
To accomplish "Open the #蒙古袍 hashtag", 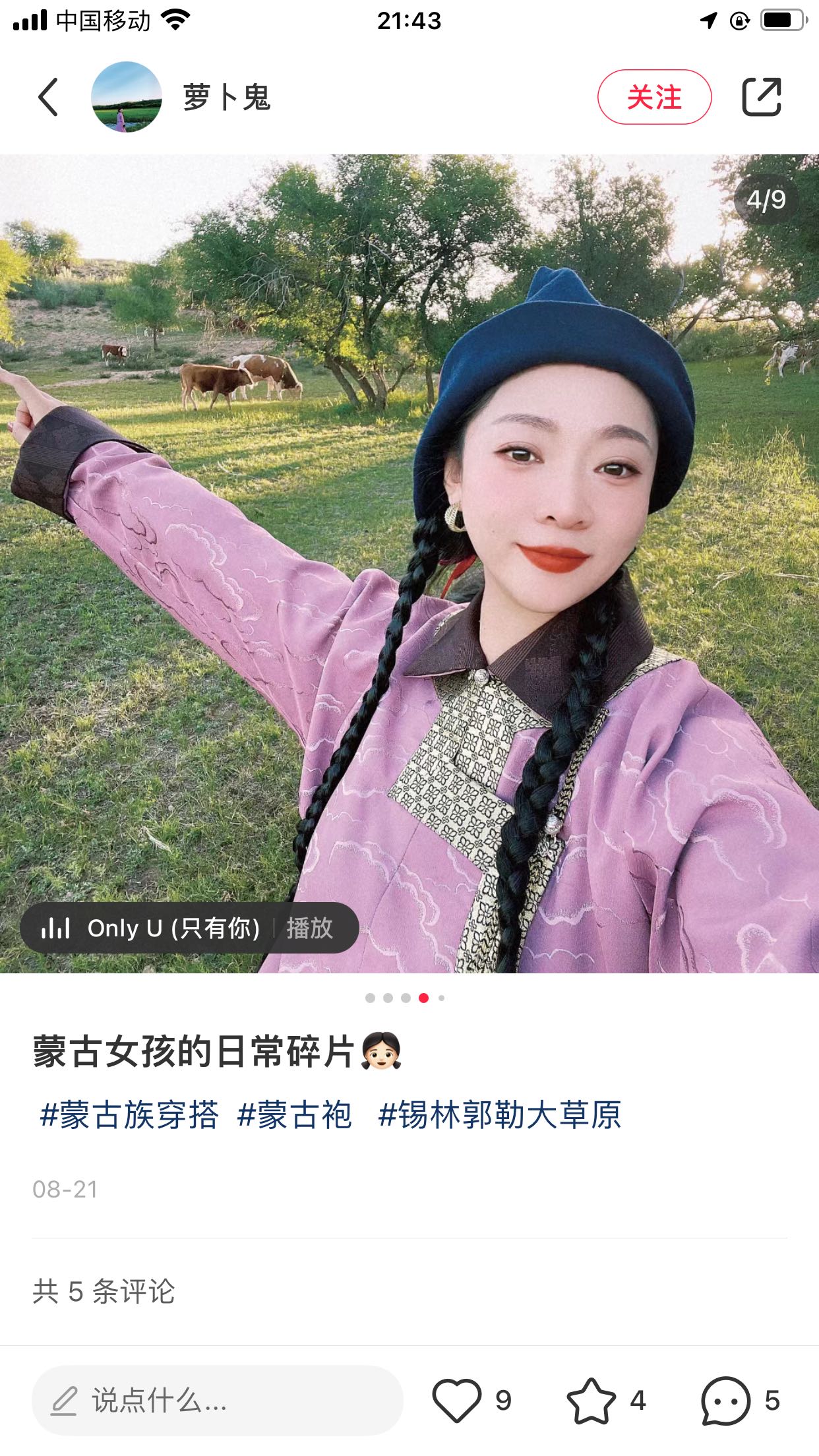I will pyautogui.click(x=295, y=1115).
